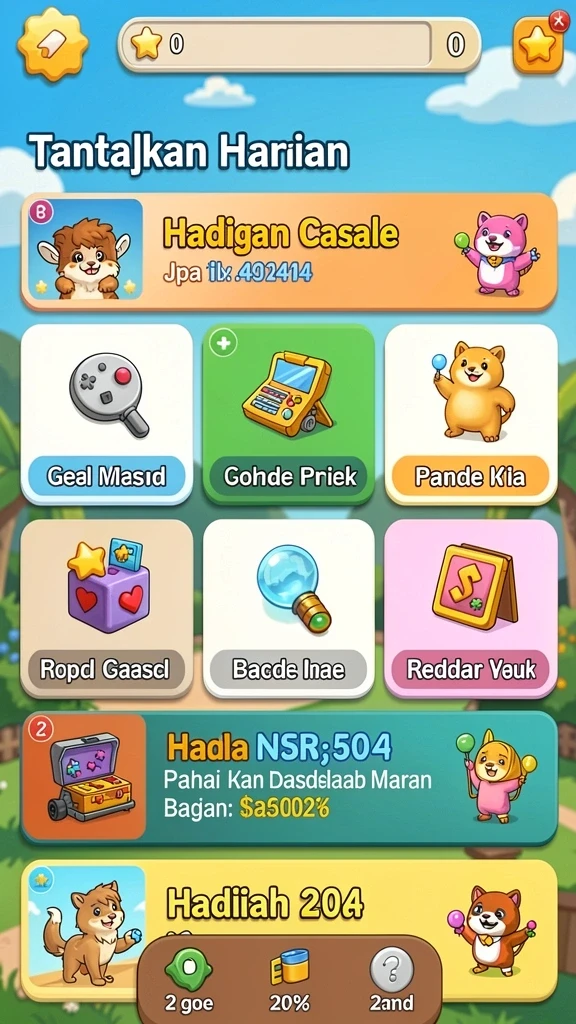Open the Reddar Yeuk card tile

(471, 609)
